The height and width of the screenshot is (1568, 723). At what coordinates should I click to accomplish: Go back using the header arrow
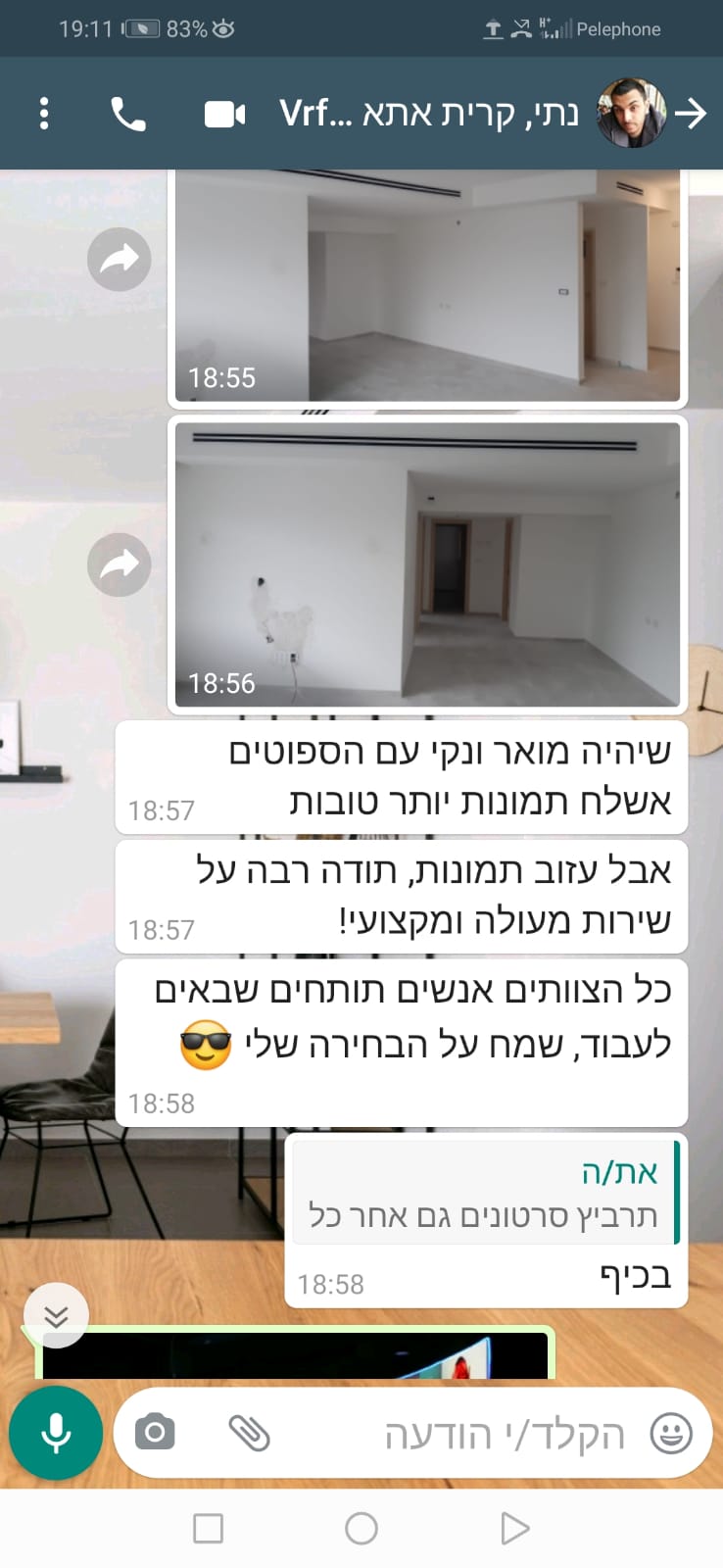coord(692,114)
